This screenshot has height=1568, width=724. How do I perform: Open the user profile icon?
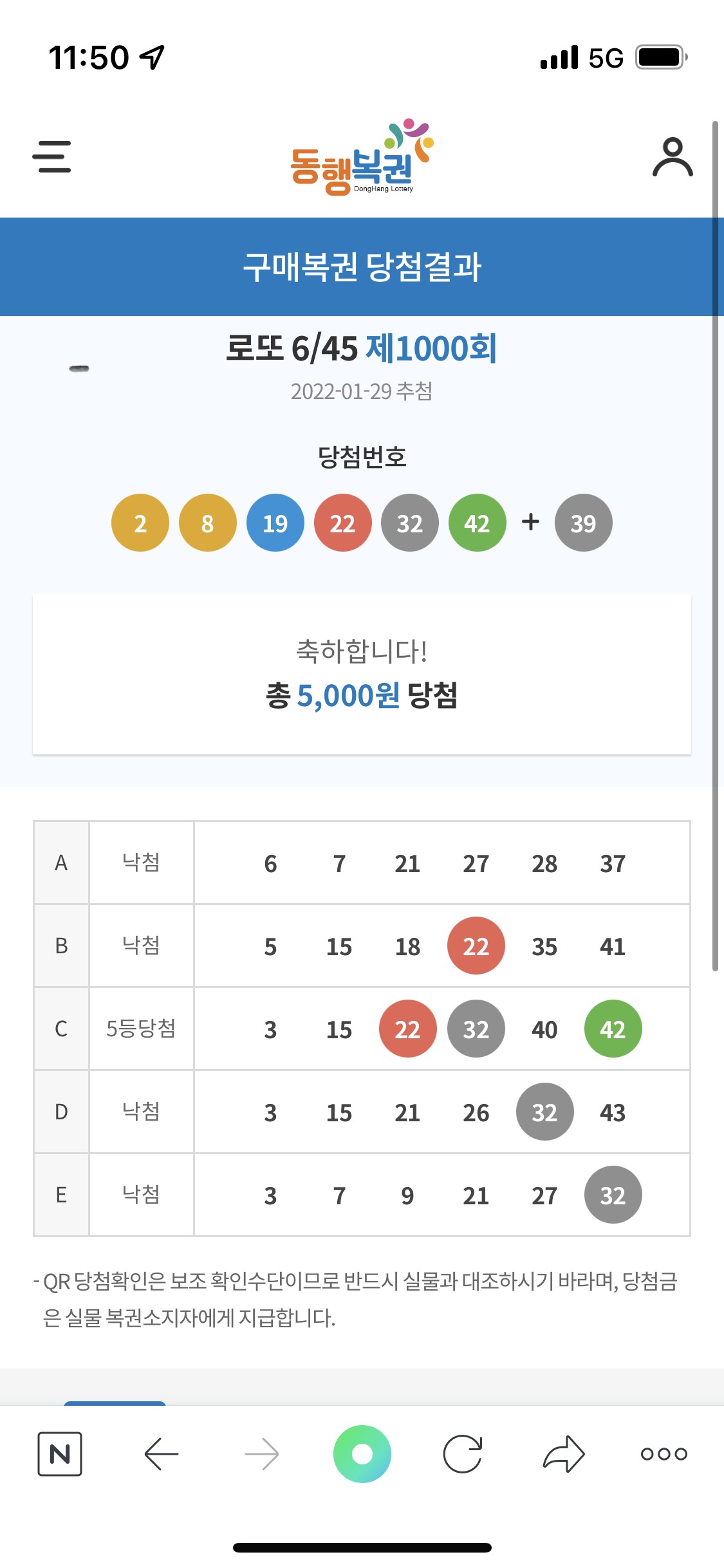click(x=673, y=157)
